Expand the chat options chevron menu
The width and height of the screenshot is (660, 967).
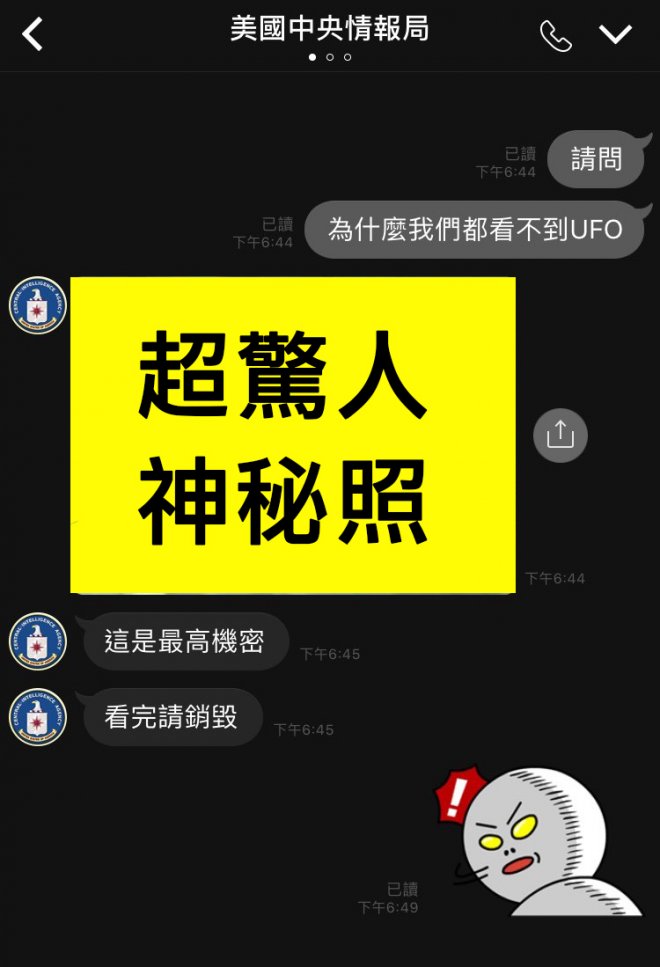pyautogui.click(x=615, y=35)
